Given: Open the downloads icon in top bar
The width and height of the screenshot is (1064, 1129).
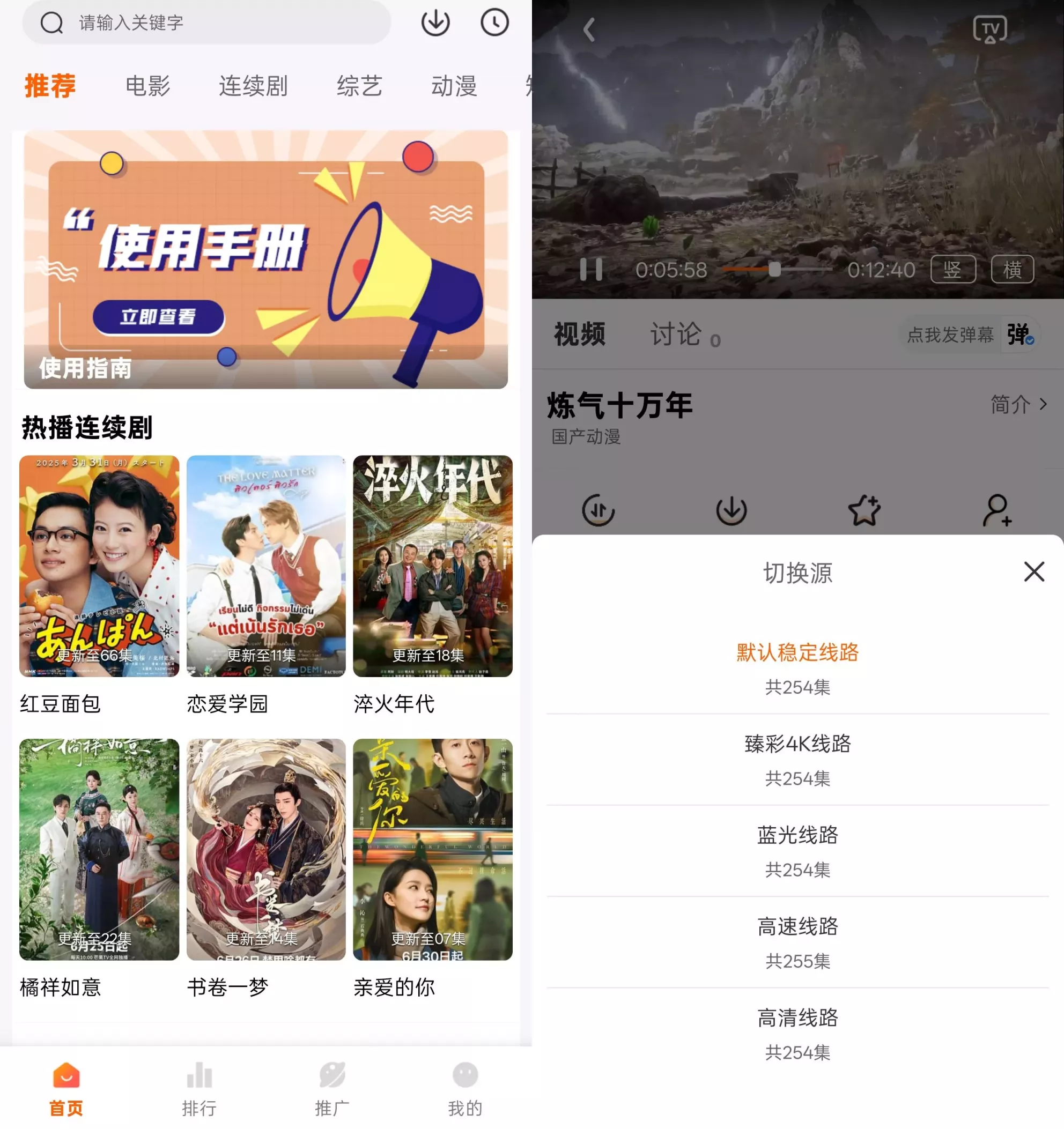Looking at the screenshot, I should pos(435,23).
